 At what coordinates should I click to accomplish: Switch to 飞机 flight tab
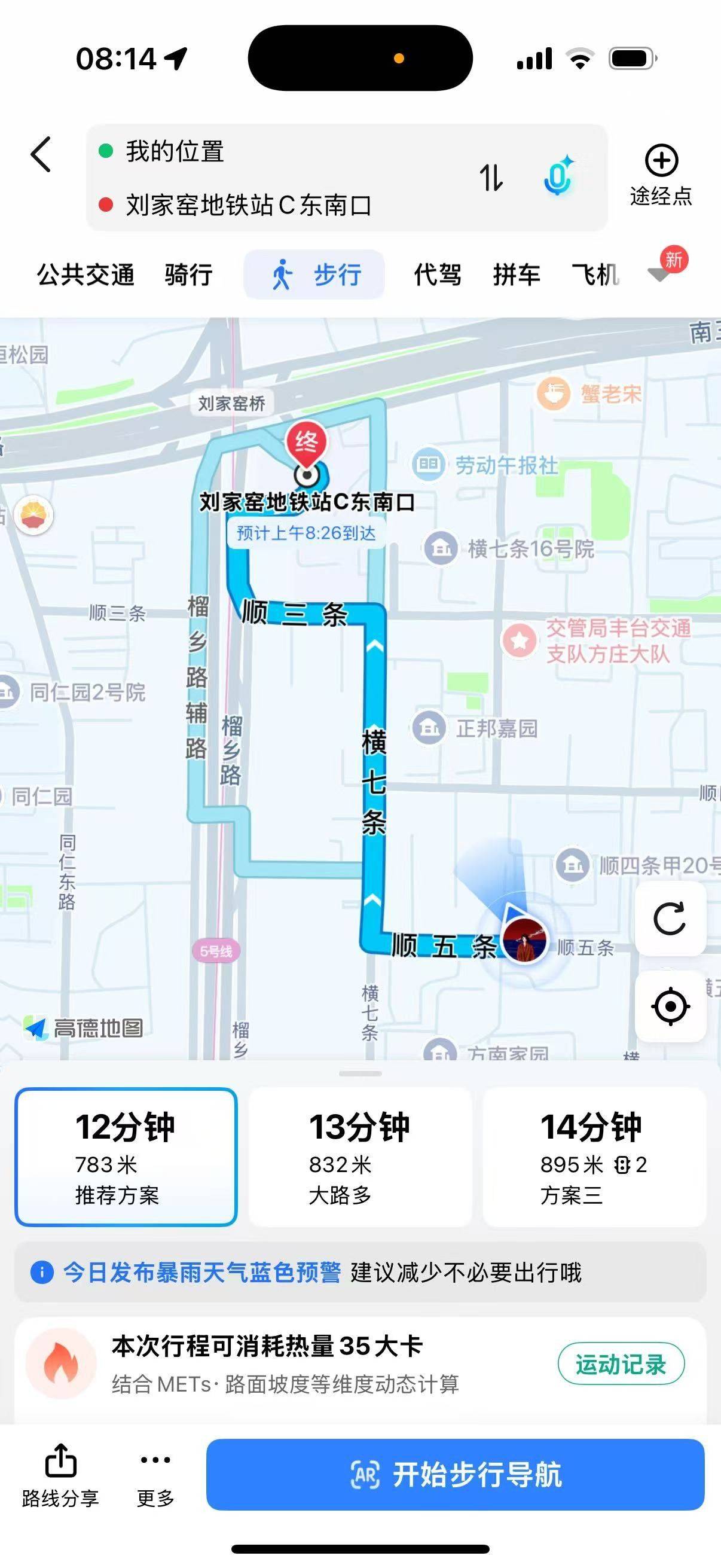pyautogui.click(x=595, y=274)
